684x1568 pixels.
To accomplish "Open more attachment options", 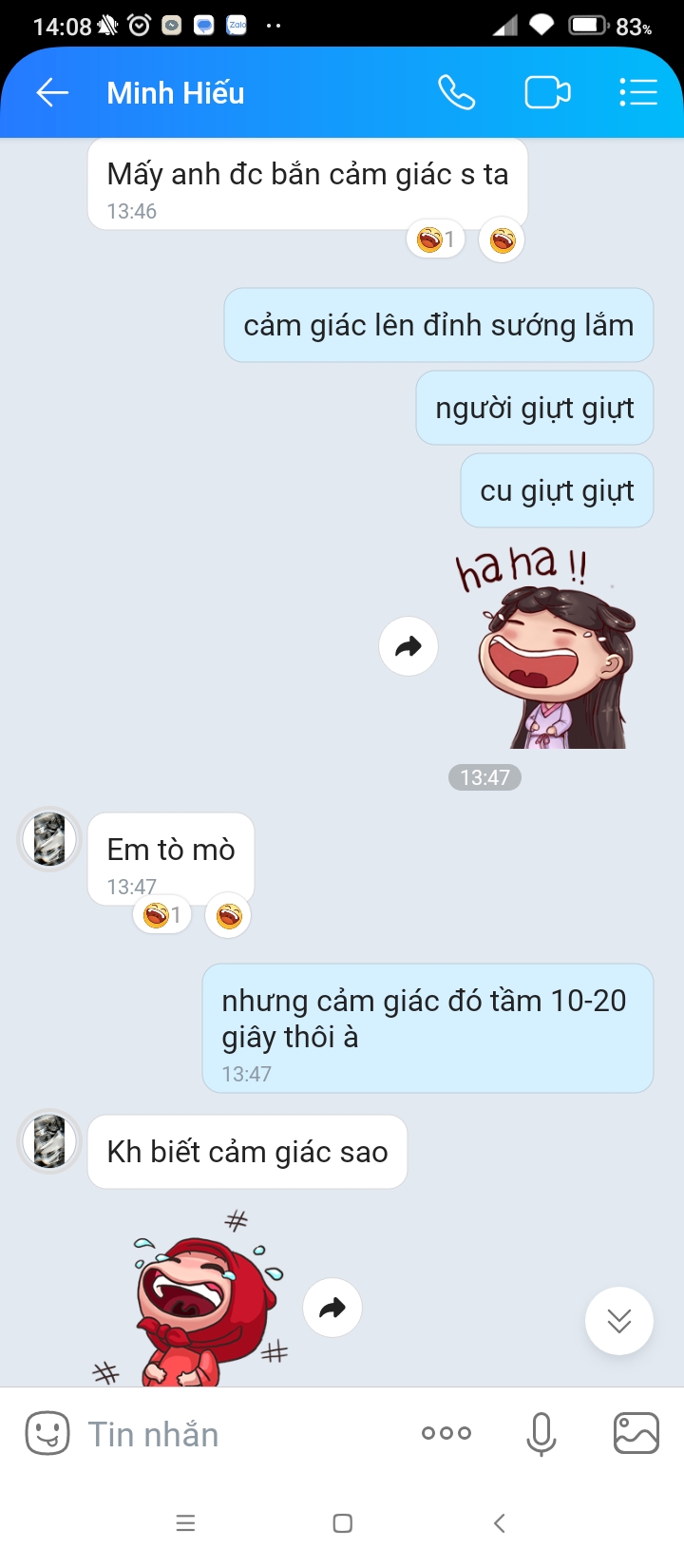I will pos(446,1433).
